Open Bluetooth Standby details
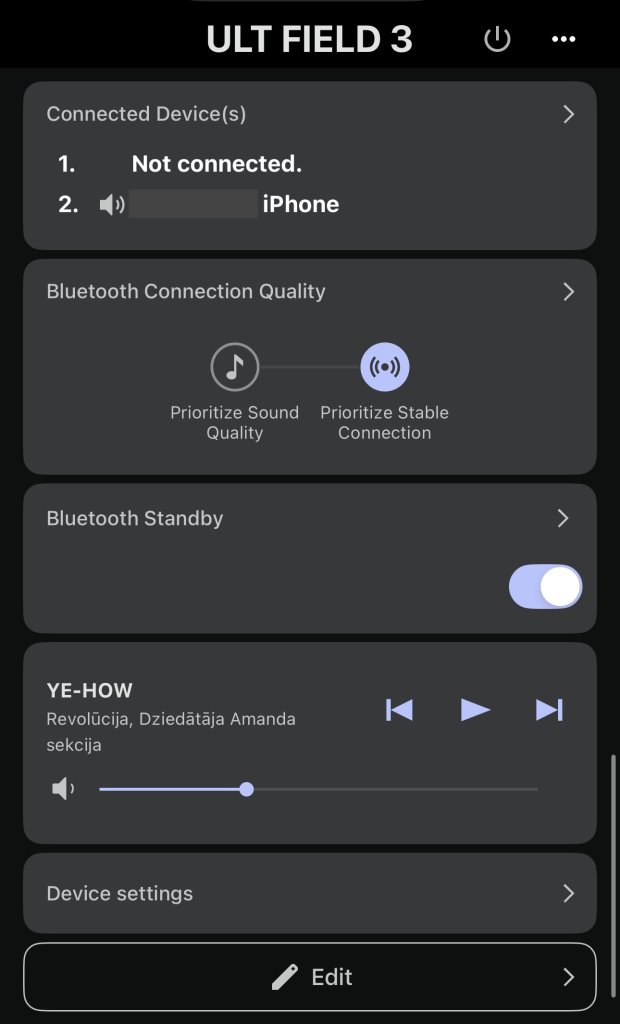The height and width of the screenshot is (1024, 620). pos(310,519)
